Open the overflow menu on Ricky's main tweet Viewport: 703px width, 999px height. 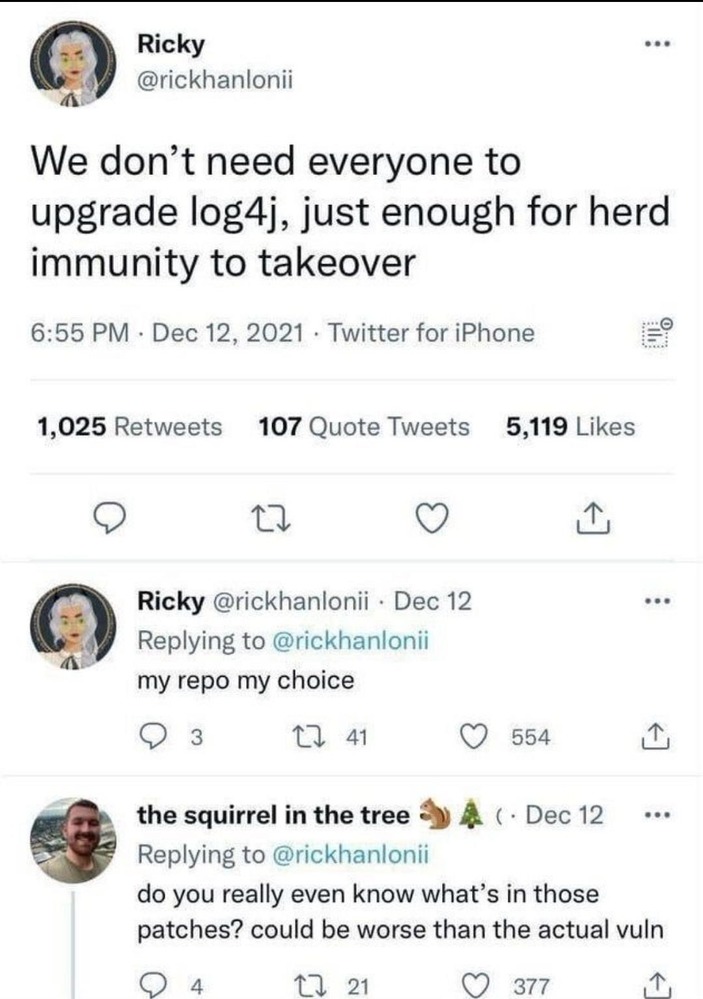point(656,45)
